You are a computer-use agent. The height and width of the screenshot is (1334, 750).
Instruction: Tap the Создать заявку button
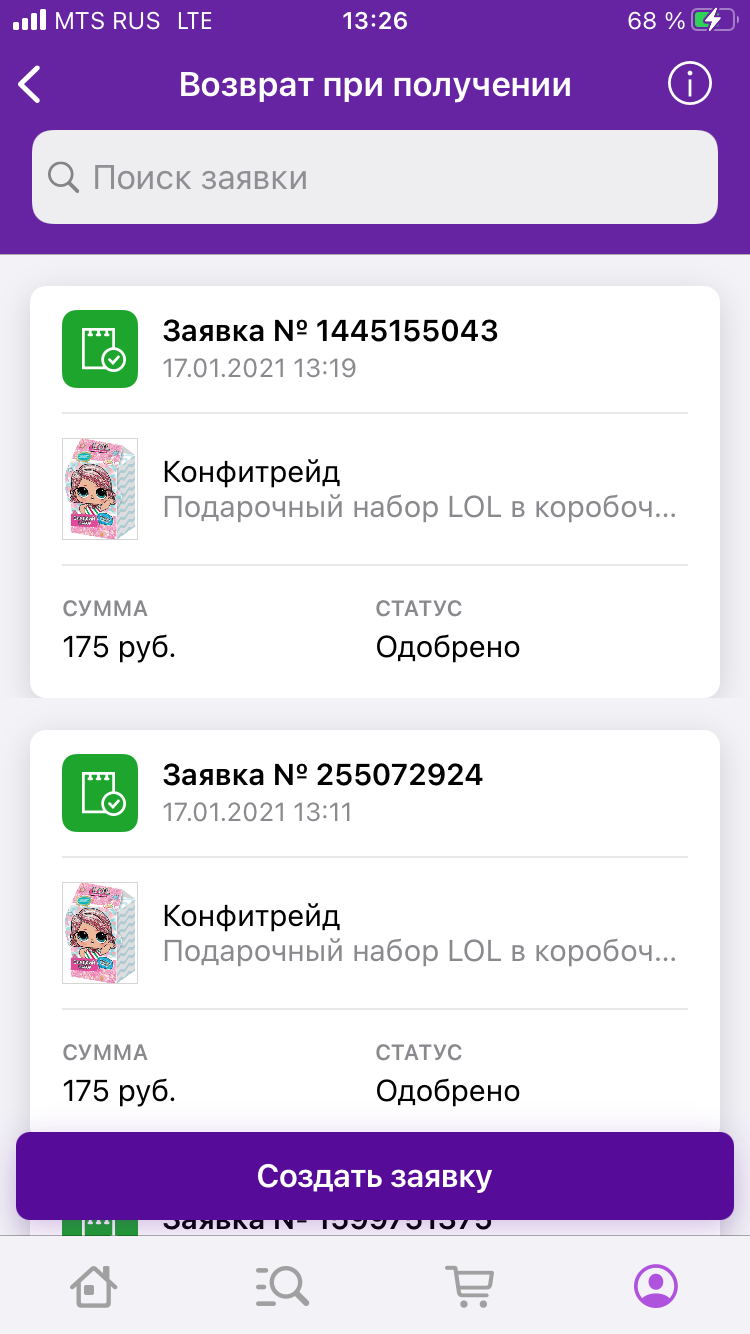coord(375,1176)
